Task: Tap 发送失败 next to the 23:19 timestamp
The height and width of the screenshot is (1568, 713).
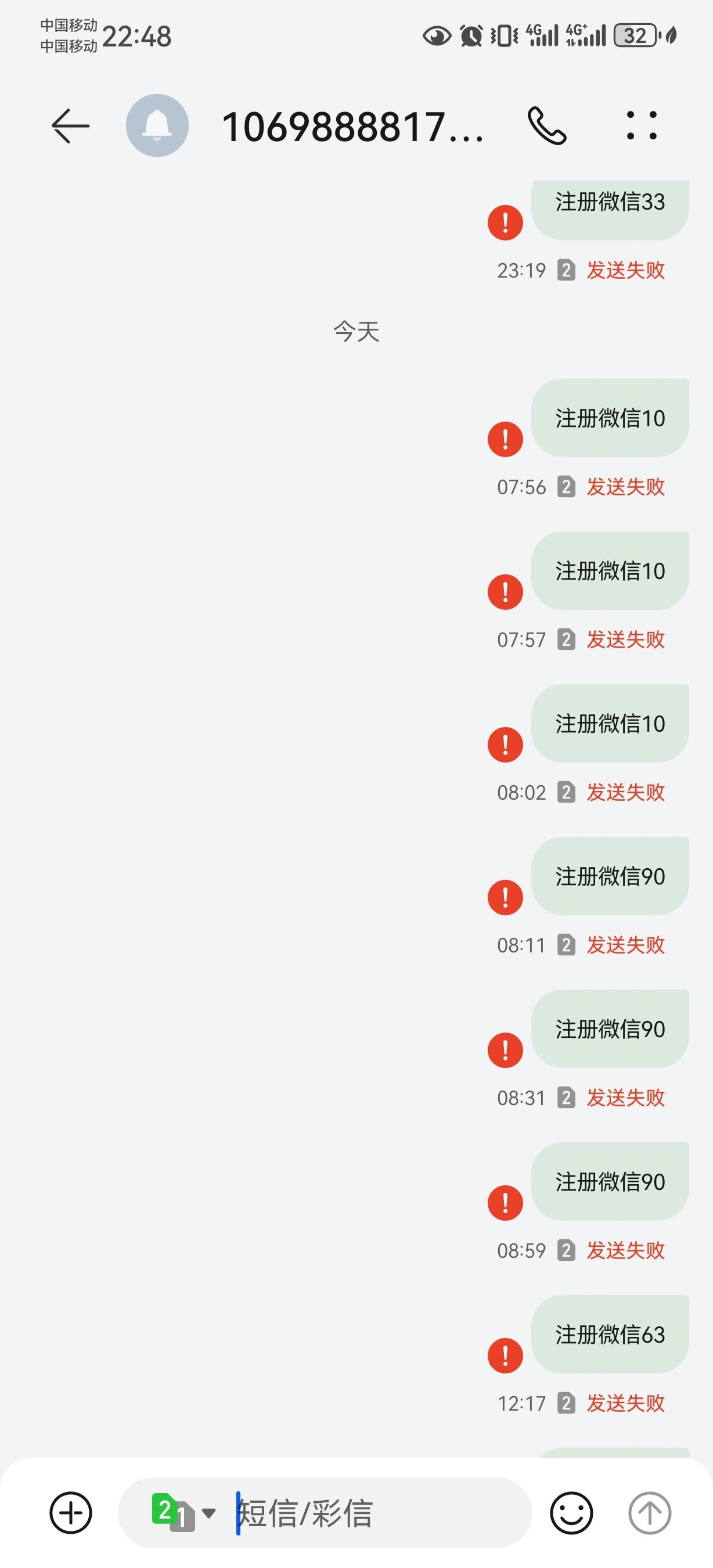Action: tap(625, 270)
